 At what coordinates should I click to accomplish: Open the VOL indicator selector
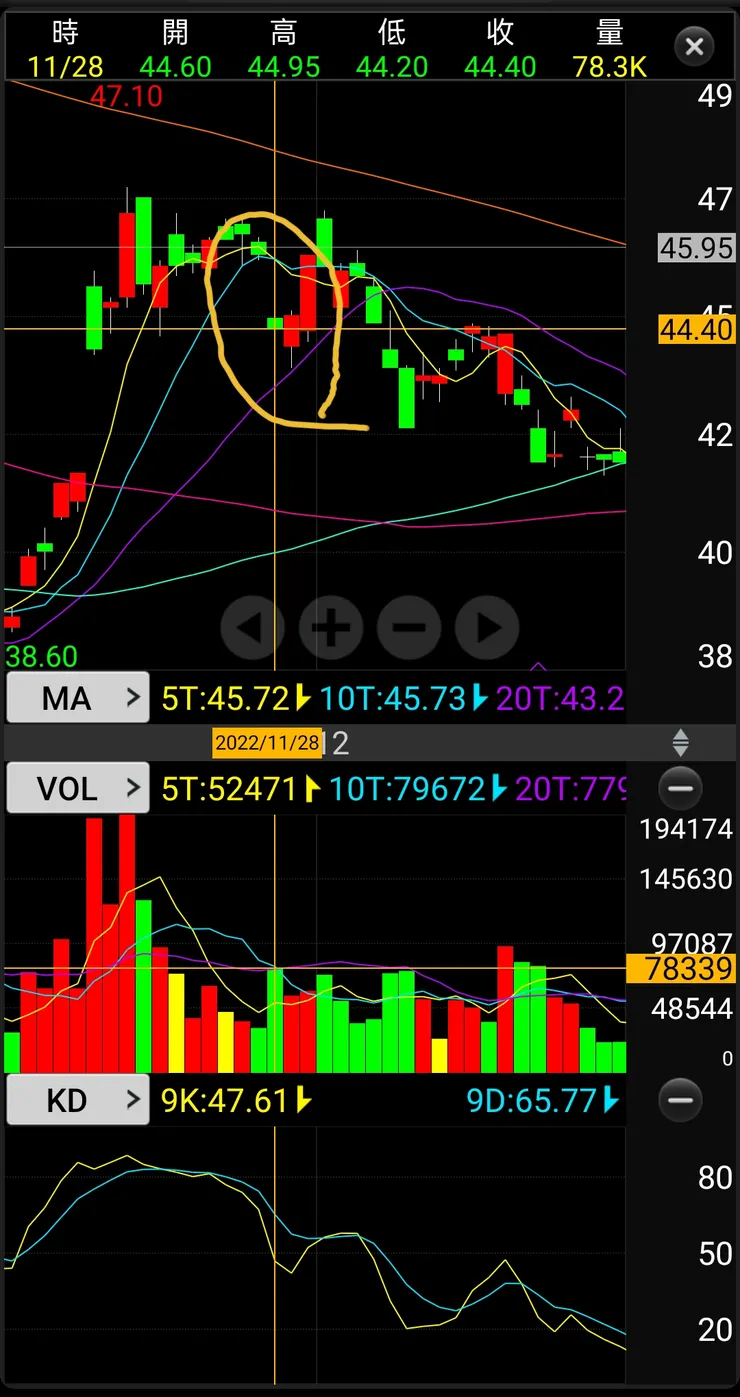tap(77, 789)
